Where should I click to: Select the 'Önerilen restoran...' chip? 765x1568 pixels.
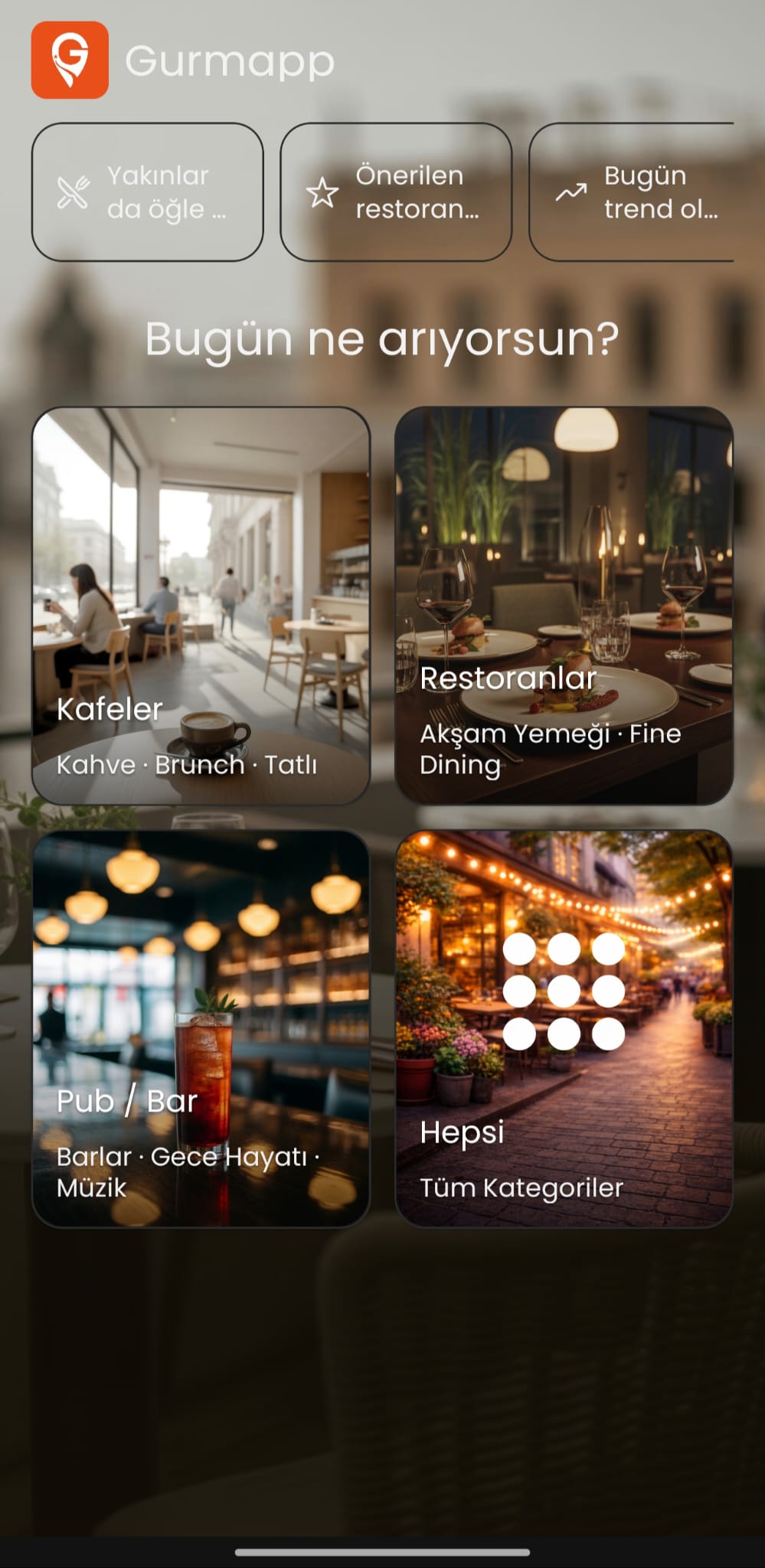[x=396, y=192]
